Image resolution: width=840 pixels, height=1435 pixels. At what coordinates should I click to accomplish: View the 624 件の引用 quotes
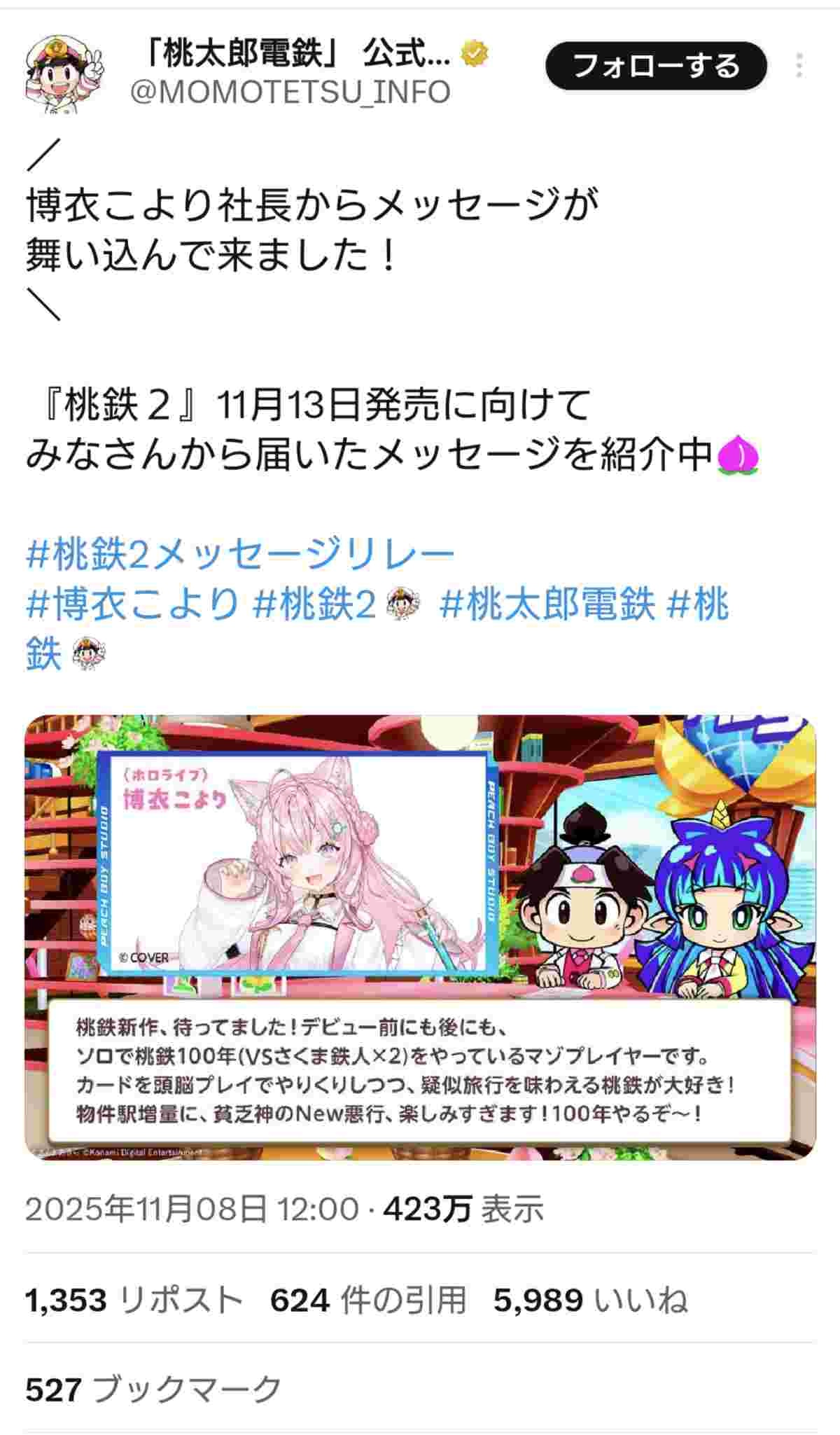point(368,1301)
